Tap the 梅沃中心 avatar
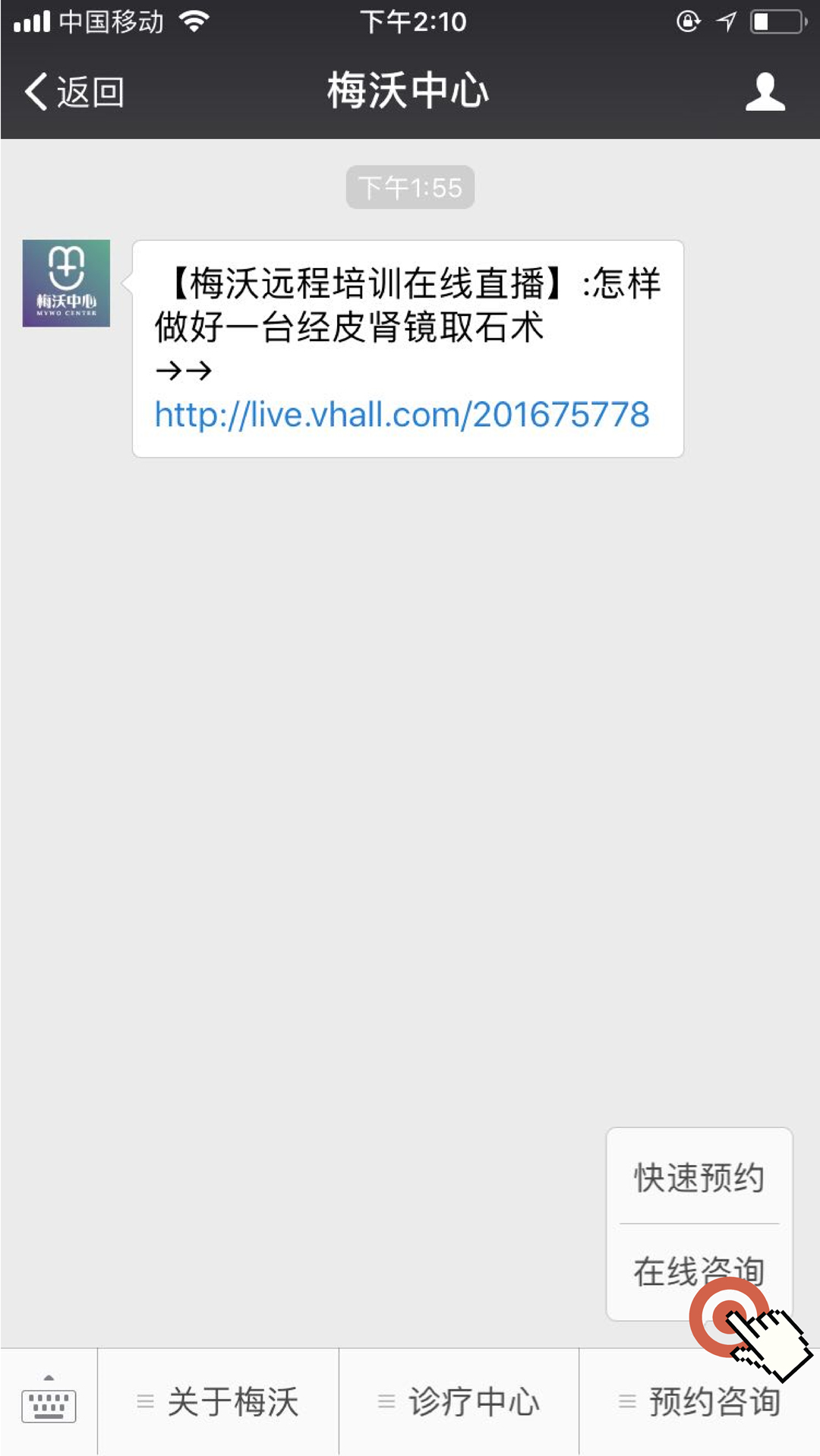This screenshot has height=1456, width=820. click(x=66, y=283)
